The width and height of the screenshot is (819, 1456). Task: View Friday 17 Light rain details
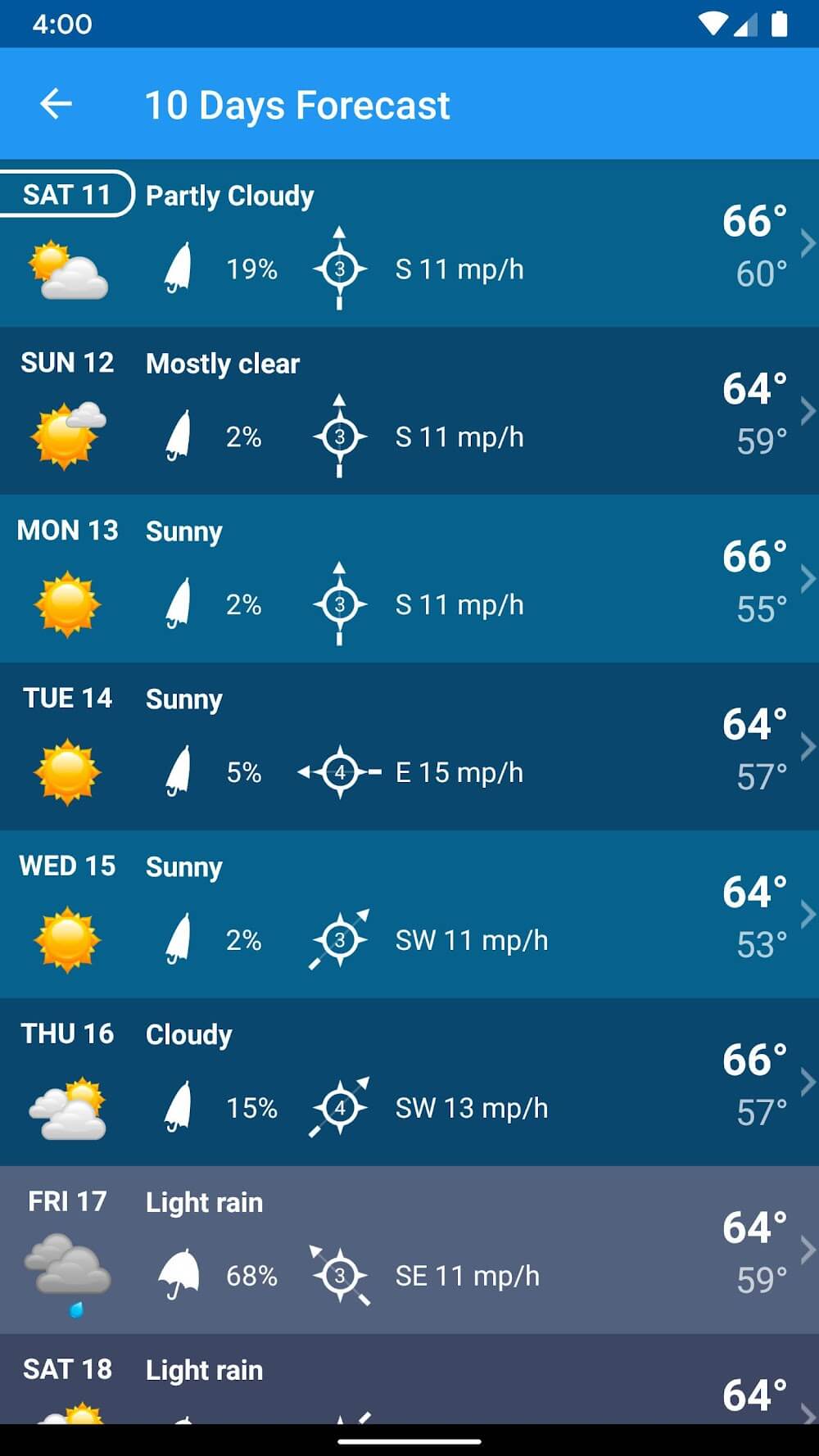pos(409,1250)
